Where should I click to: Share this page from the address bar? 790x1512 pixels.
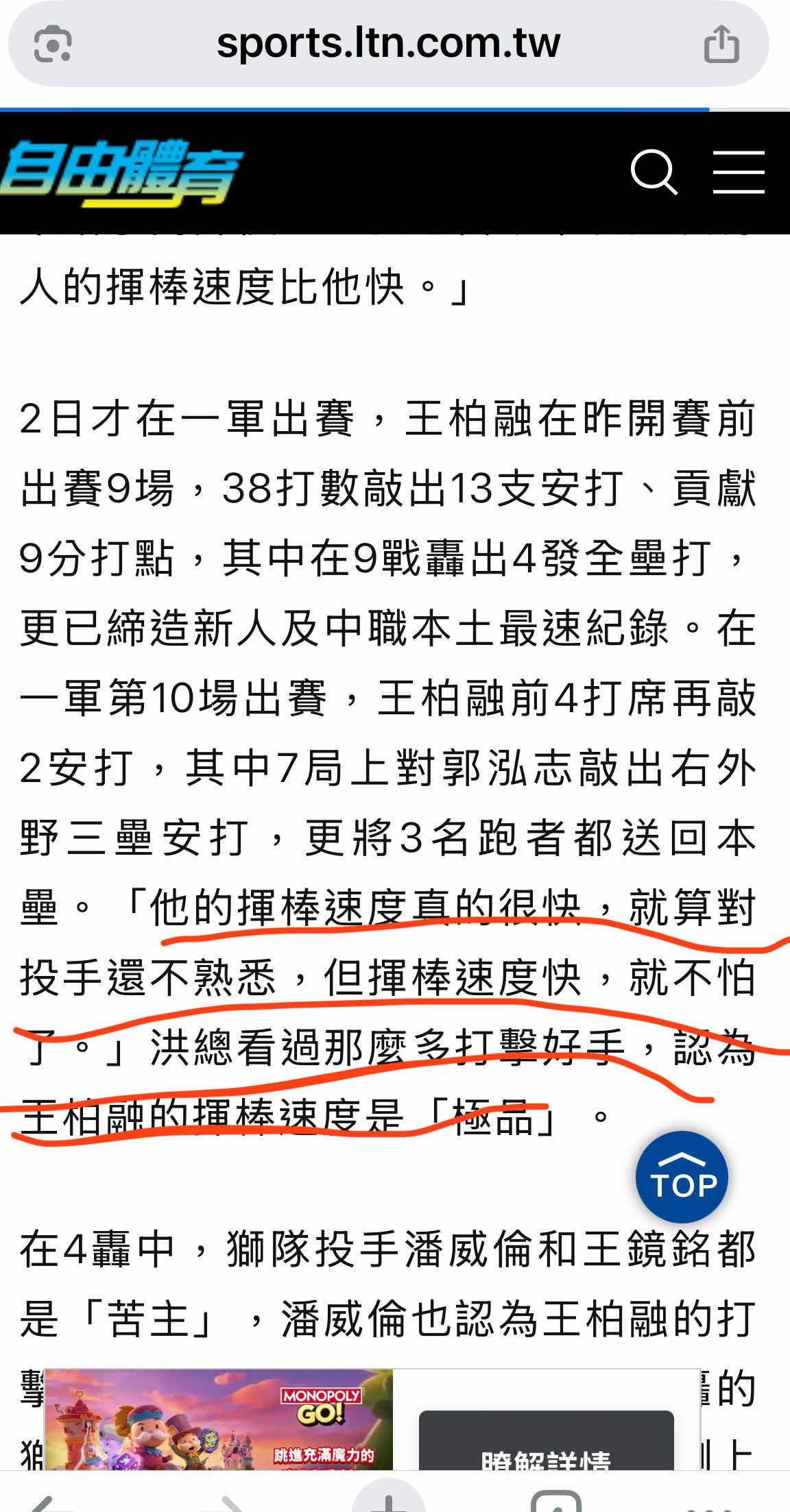(x=721, y=45)
